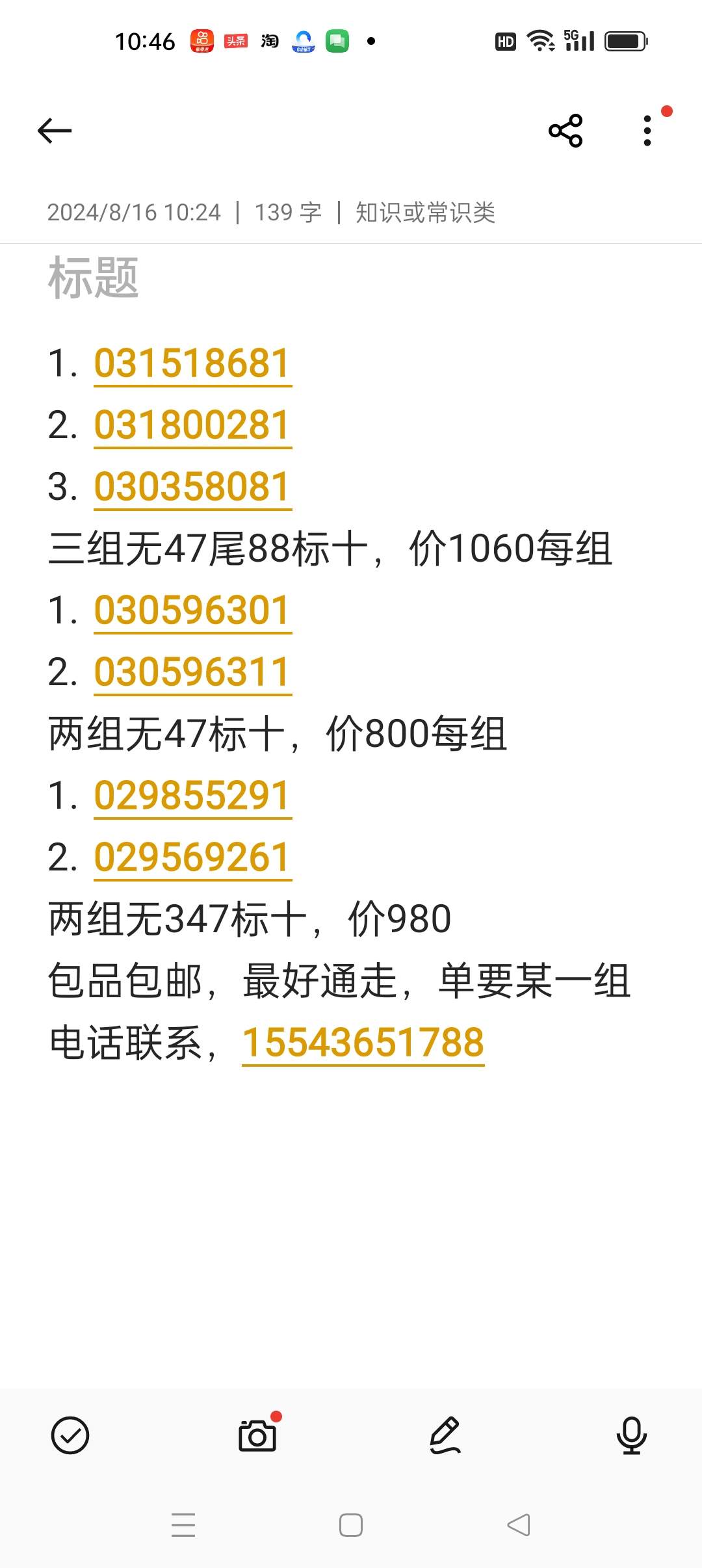Open the handwriting pen tool
Viewport: 702px width, 1568px height.
pos(445,1435)
